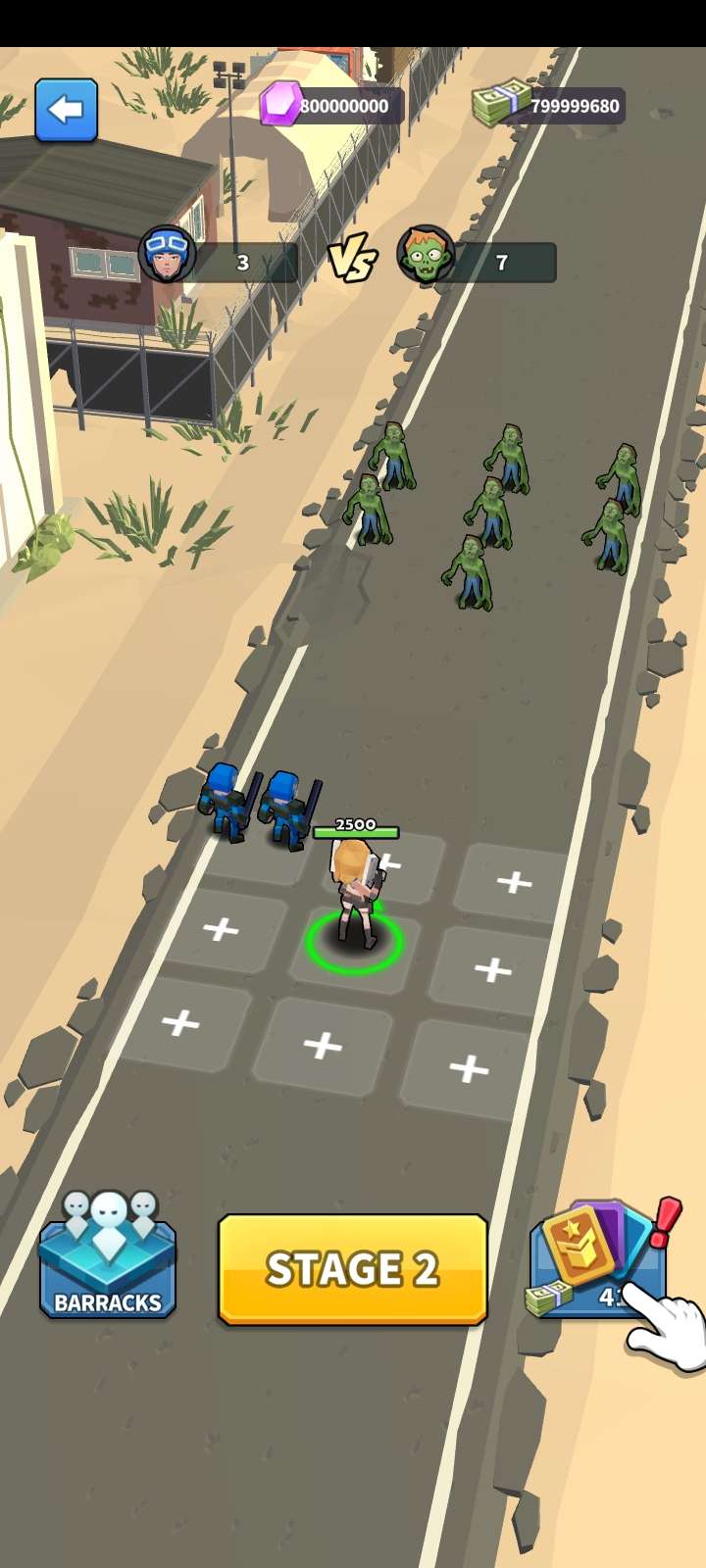Start Stage 2 with the yellow button

352,1269
